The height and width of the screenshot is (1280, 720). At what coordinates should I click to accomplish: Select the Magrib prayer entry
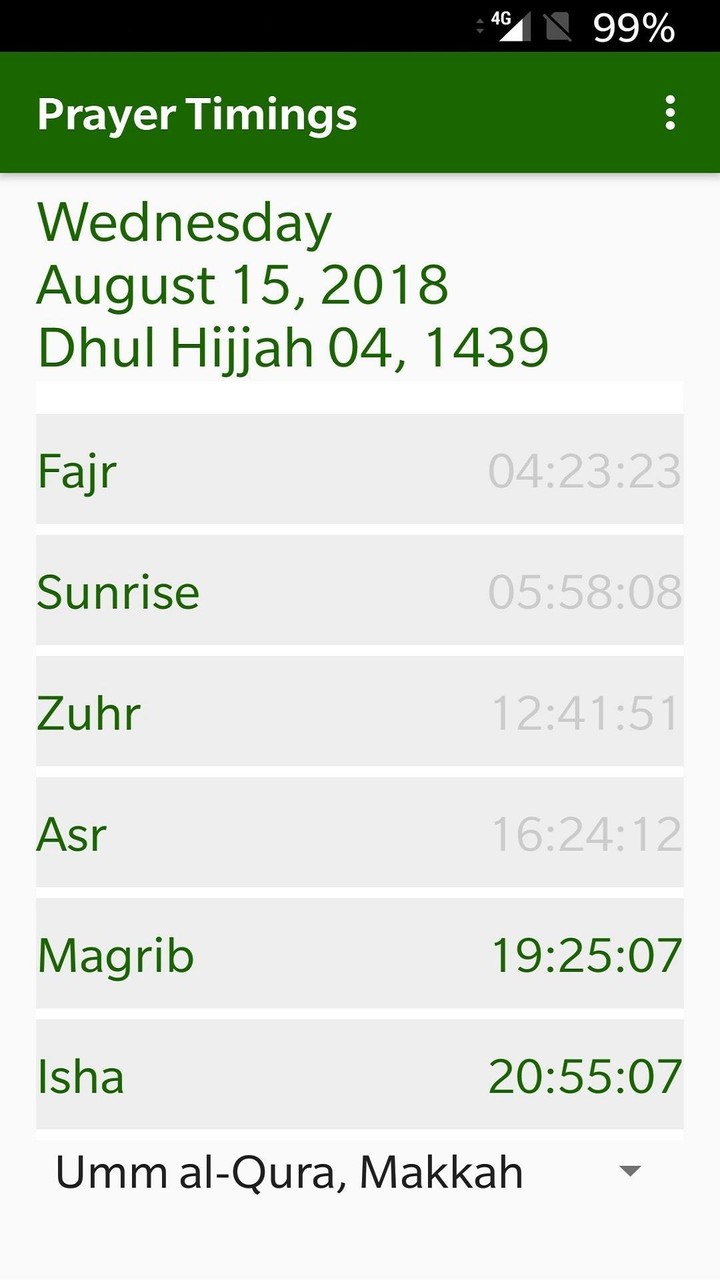(360, 954)
